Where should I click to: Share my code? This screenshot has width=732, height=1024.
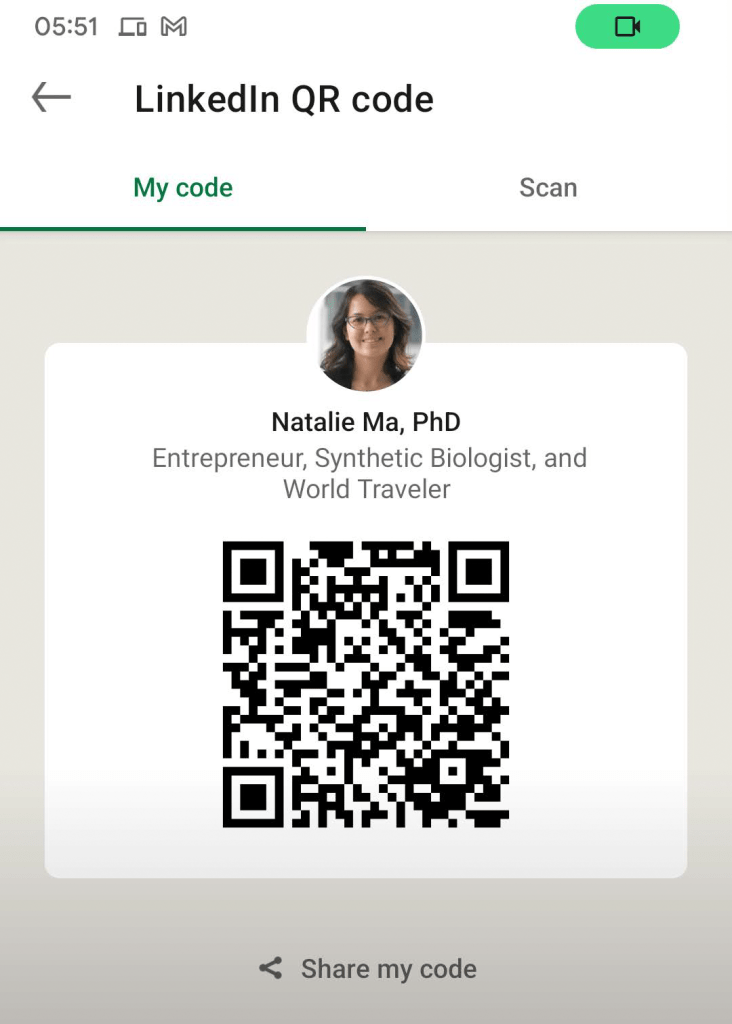point(367,968)
